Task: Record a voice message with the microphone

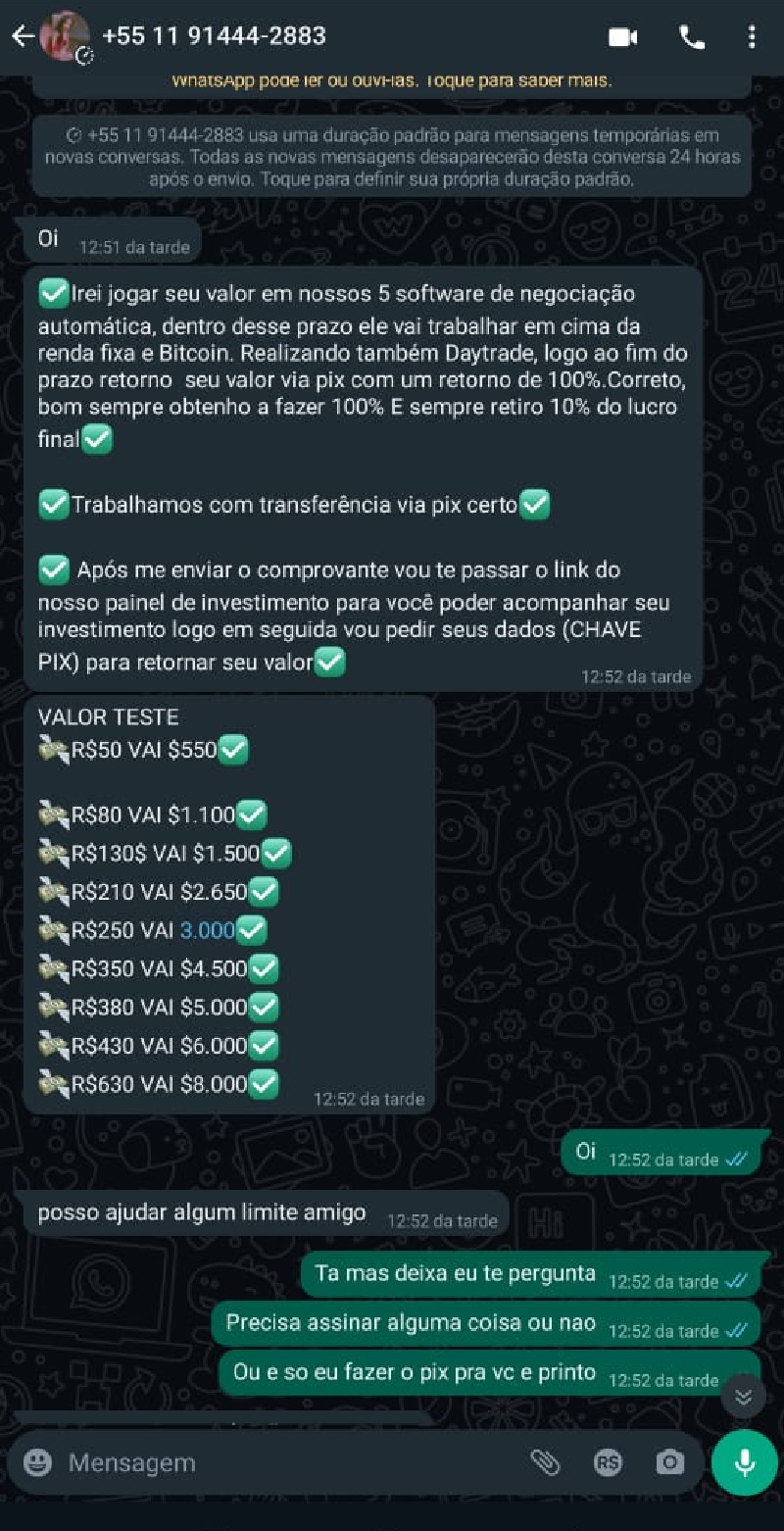Action: (744, 1463)
